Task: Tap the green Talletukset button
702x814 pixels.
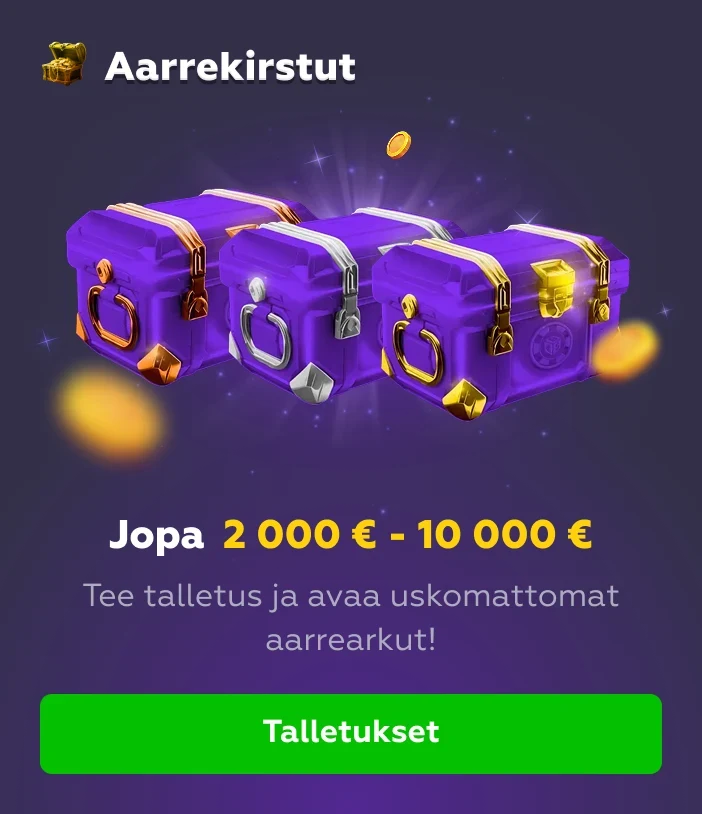Action: tap(351, 733)
